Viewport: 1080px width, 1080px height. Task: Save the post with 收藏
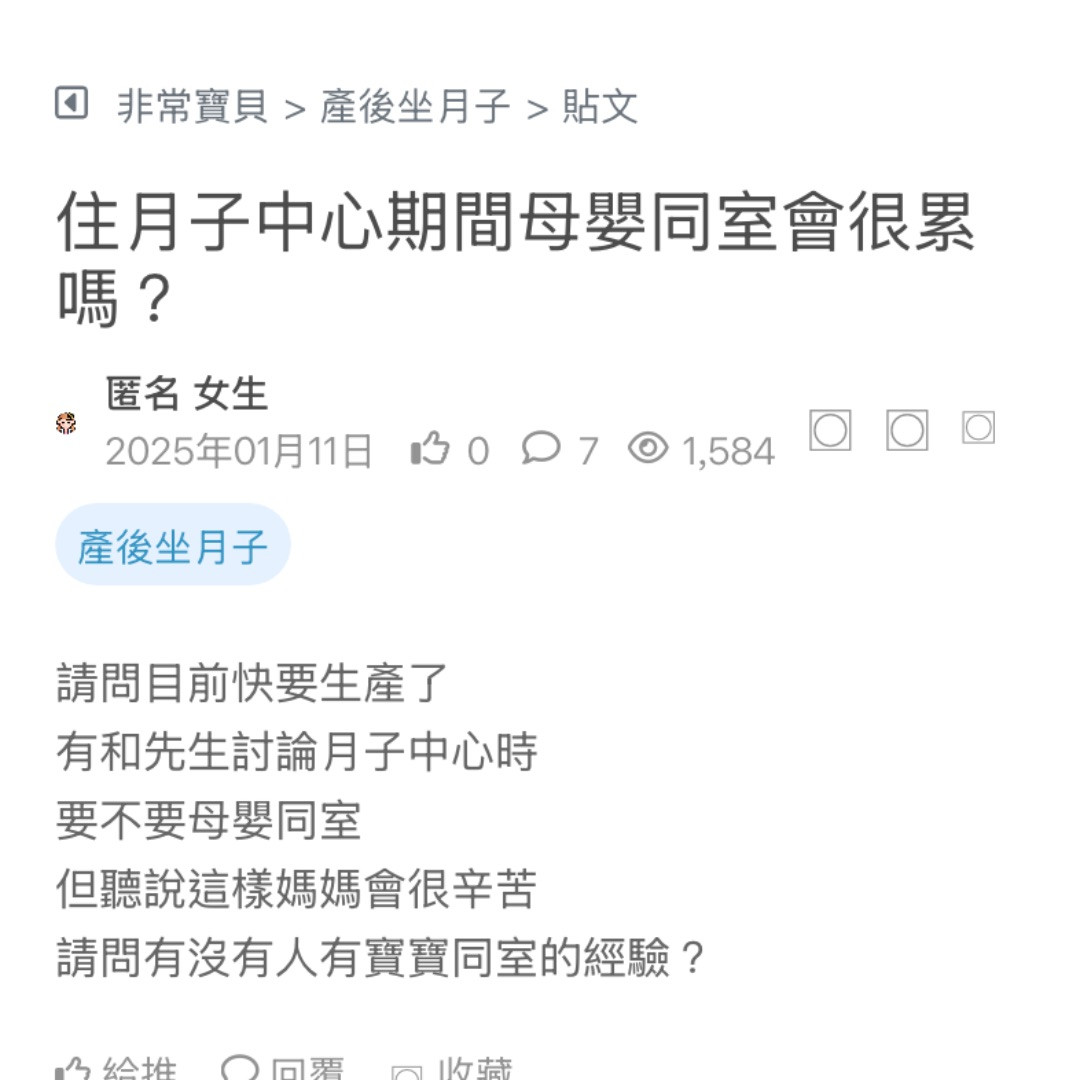453,1070
